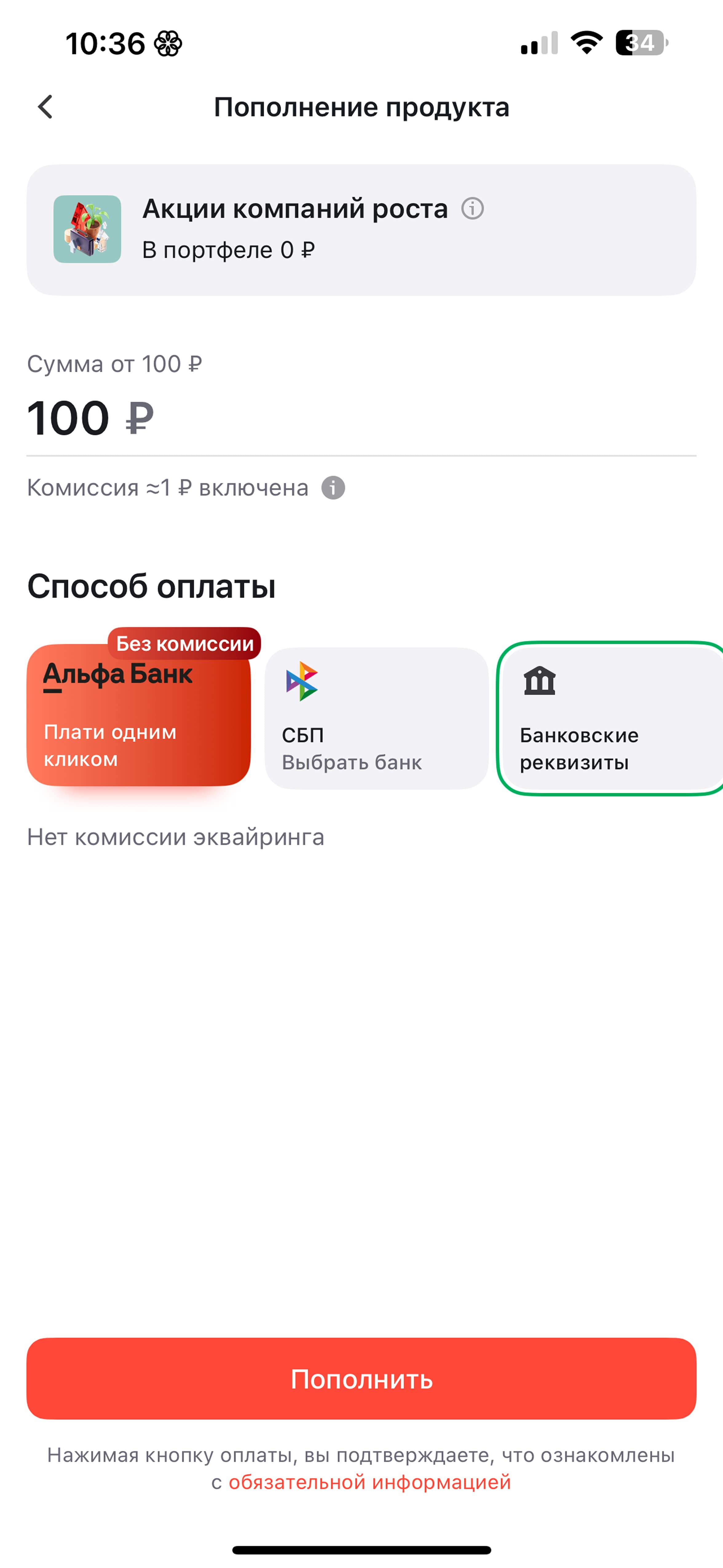Go back using the header arrow
This screenshot has height=1568, width=723.
[45, 107]
